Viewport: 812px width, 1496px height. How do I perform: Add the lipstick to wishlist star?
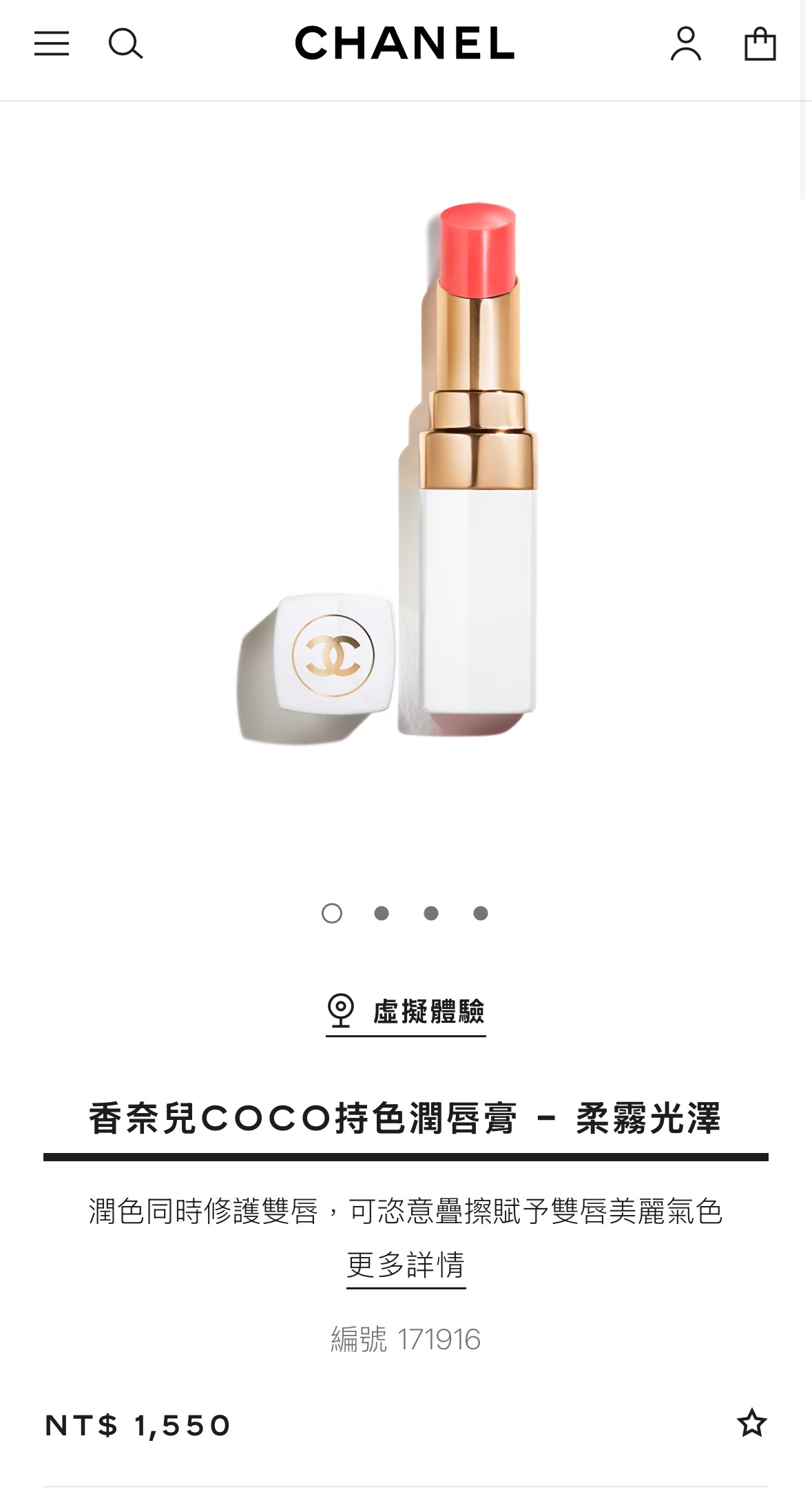(751, 1423)
